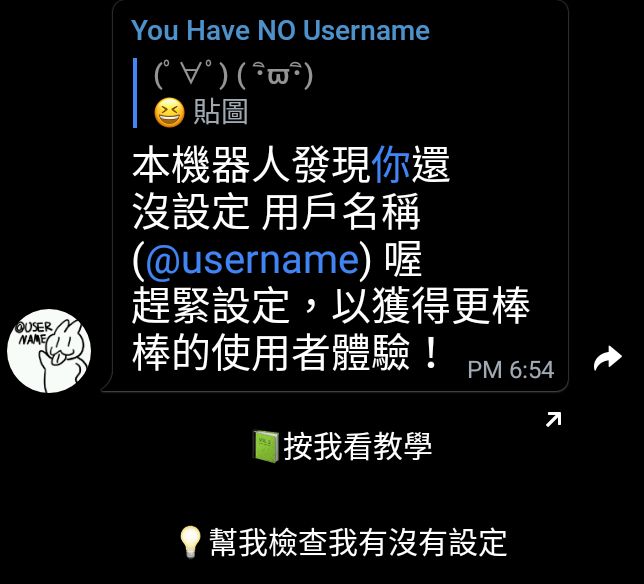Viewport: 644px width, 584px height.
Task: Open the @username link in the message
Action: click(252, 260)
